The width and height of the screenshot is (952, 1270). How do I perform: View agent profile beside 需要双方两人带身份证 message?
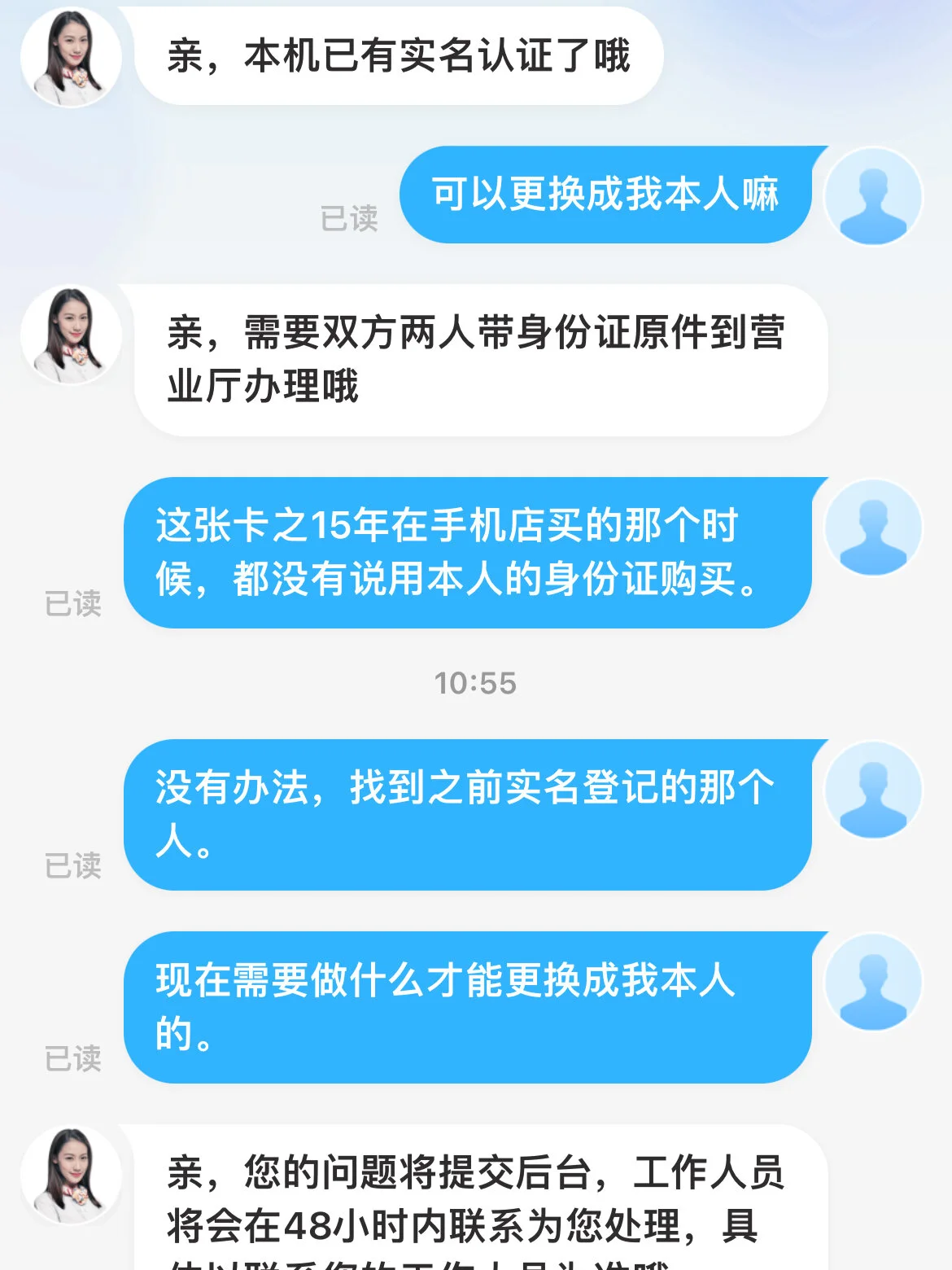(x=72, y=335)
